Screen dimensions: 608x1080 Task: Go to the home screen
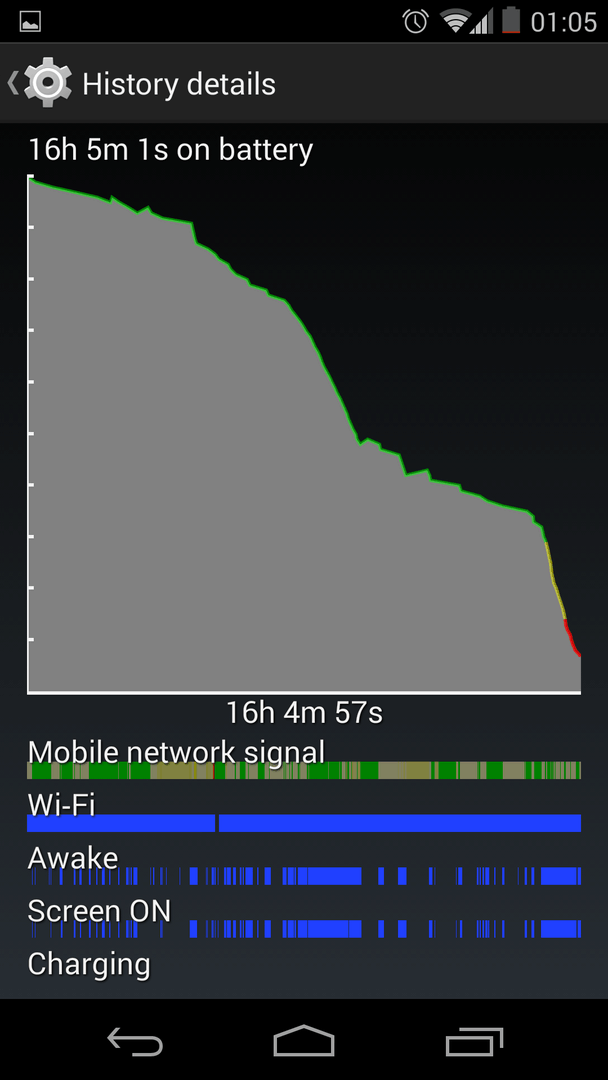point(304,1041)
